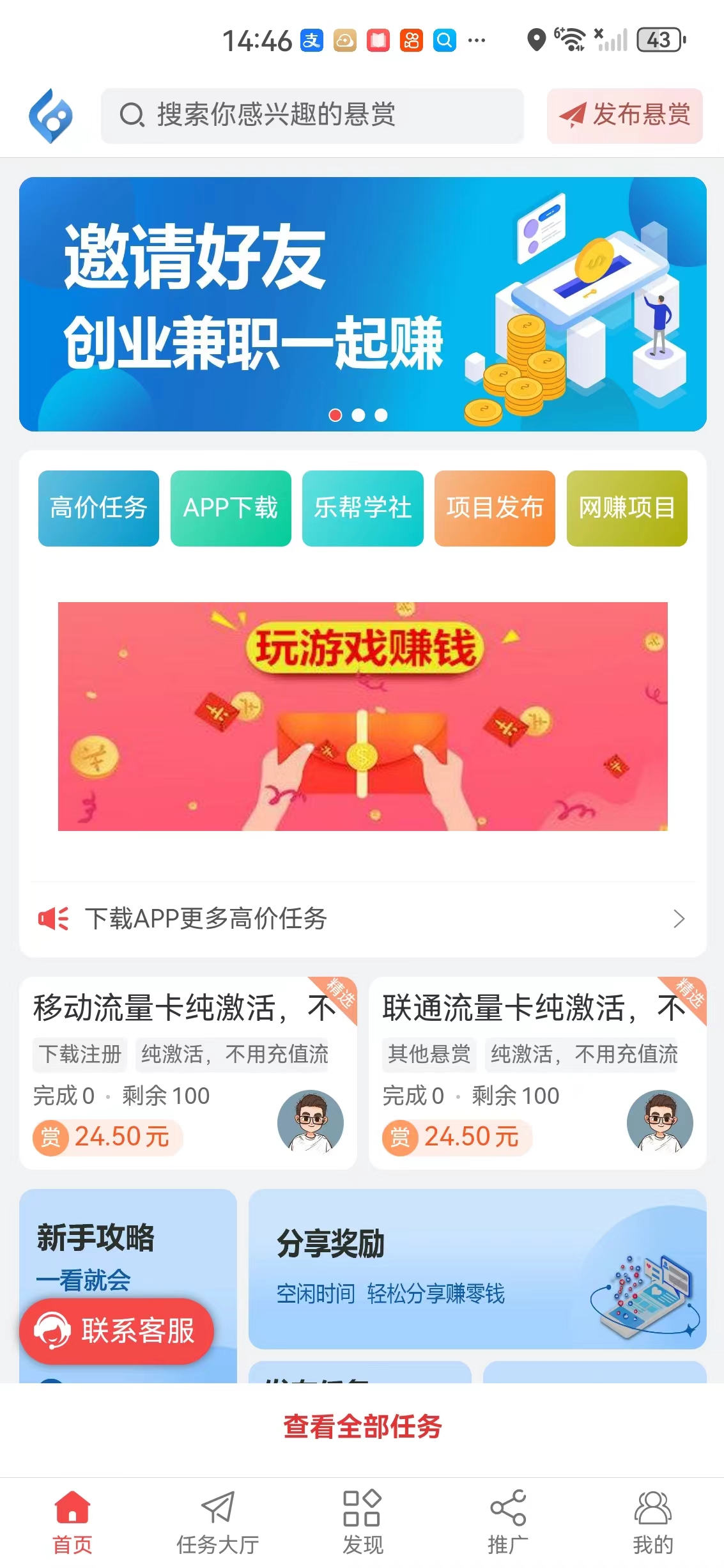Tap the megaphone icon beside 下载APP notice
This screenshot has height=1568, width=724.
(x=53, y=919)
